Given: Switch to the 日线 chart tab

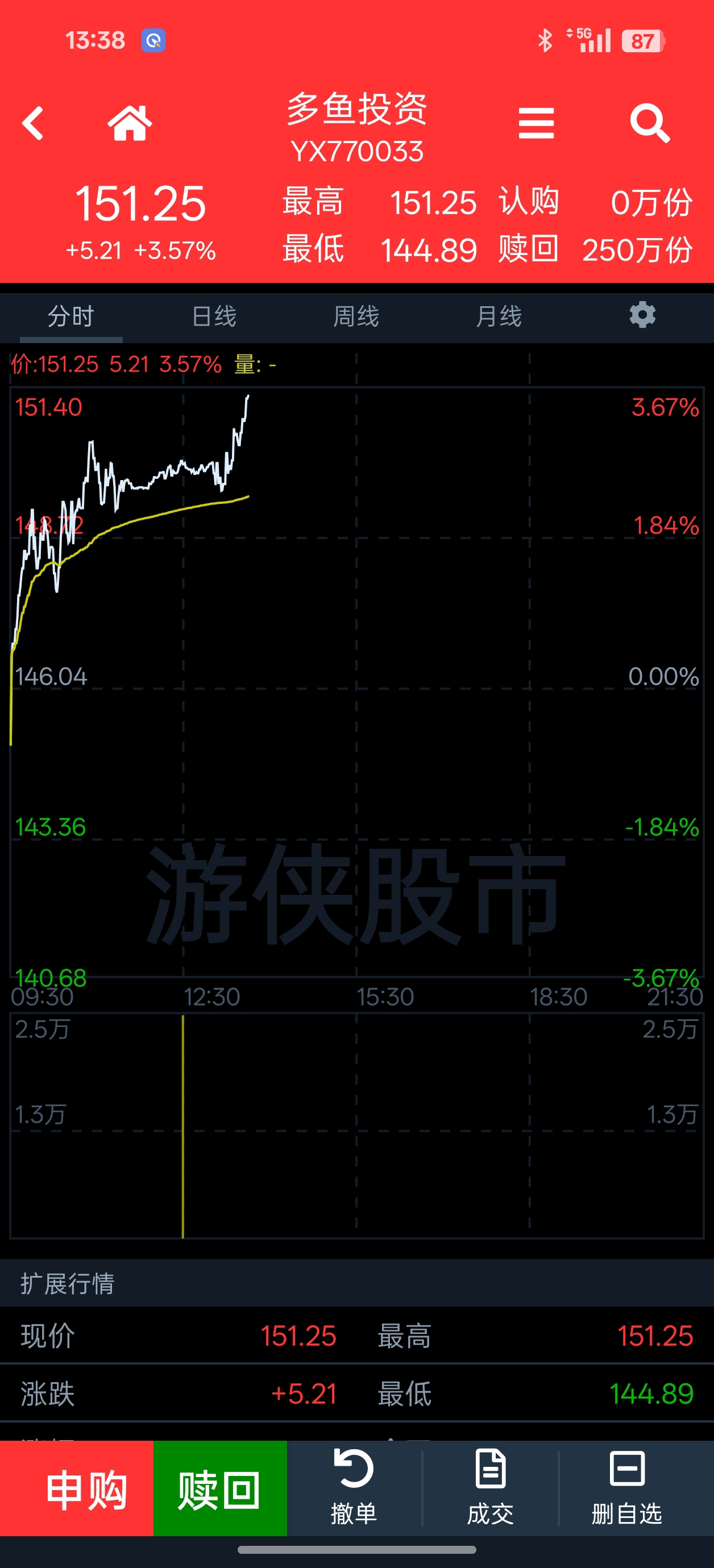Looking at the screenshot, I should tap(214, 316).
